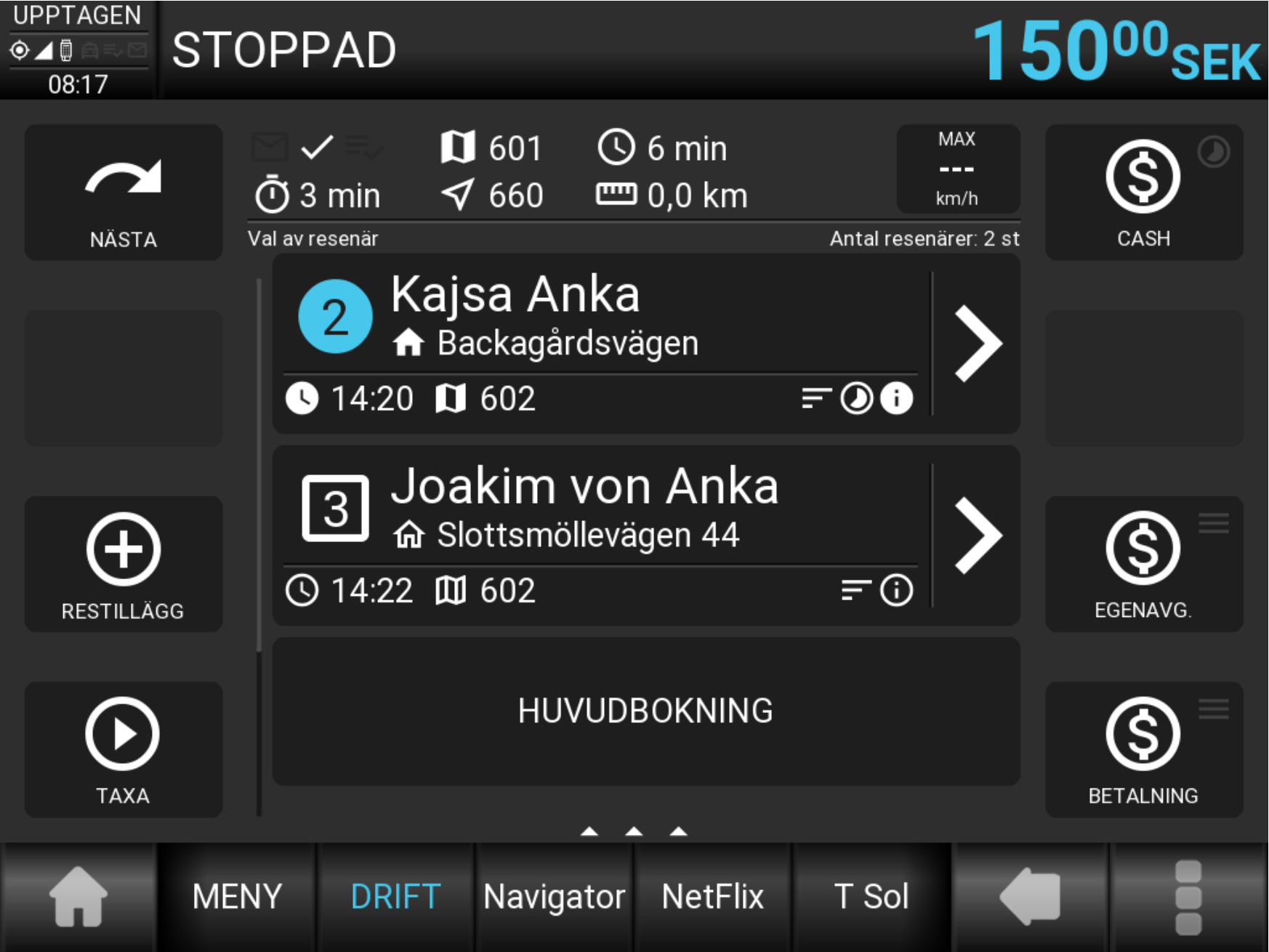This screenshot has height=952, width=1269.
Task: Open RESTILLÄGG to add a trip supplement
Action: 123,564
